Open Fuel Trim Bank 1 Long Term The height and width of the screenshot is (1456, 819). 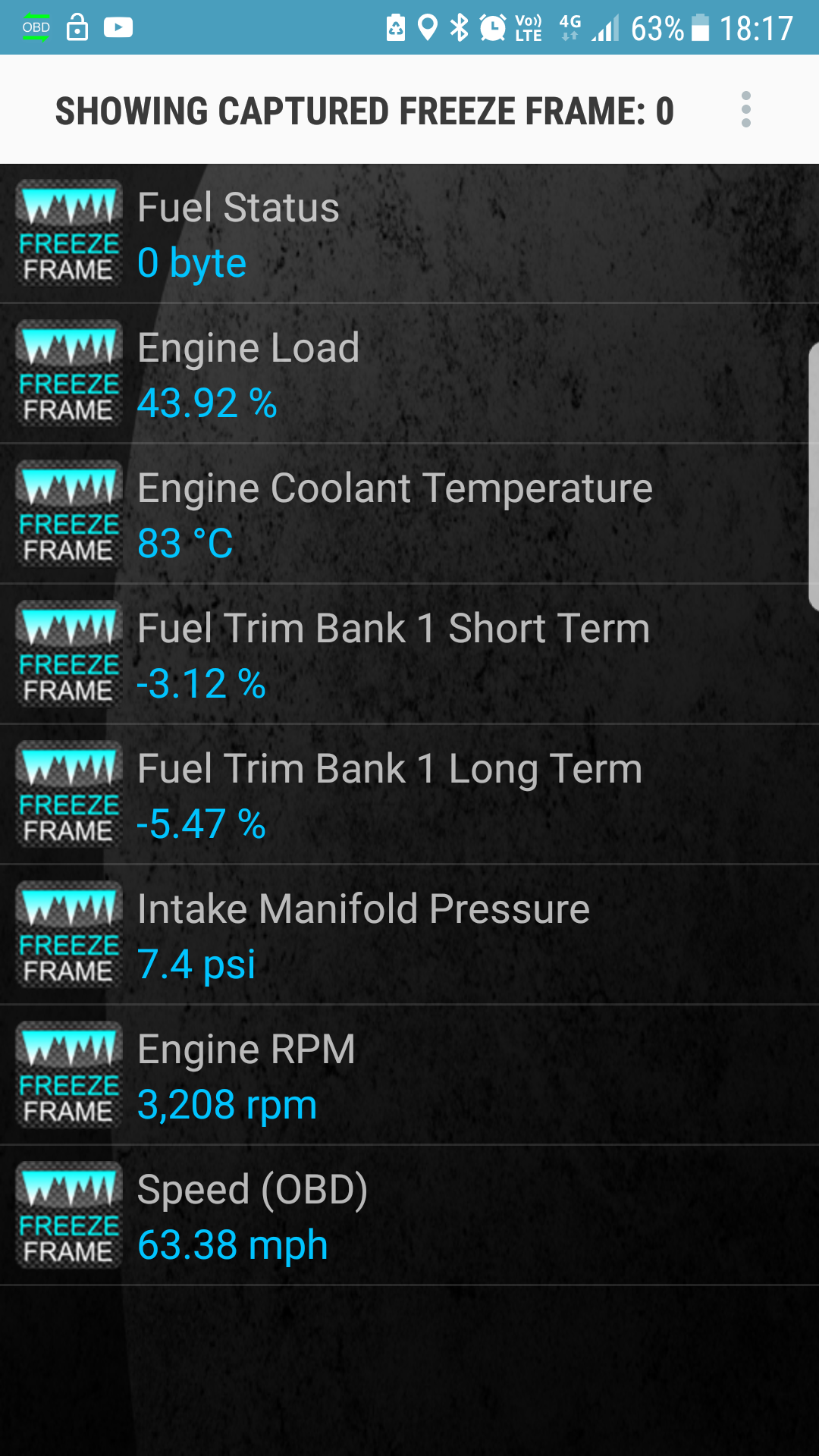coord(409,795)
